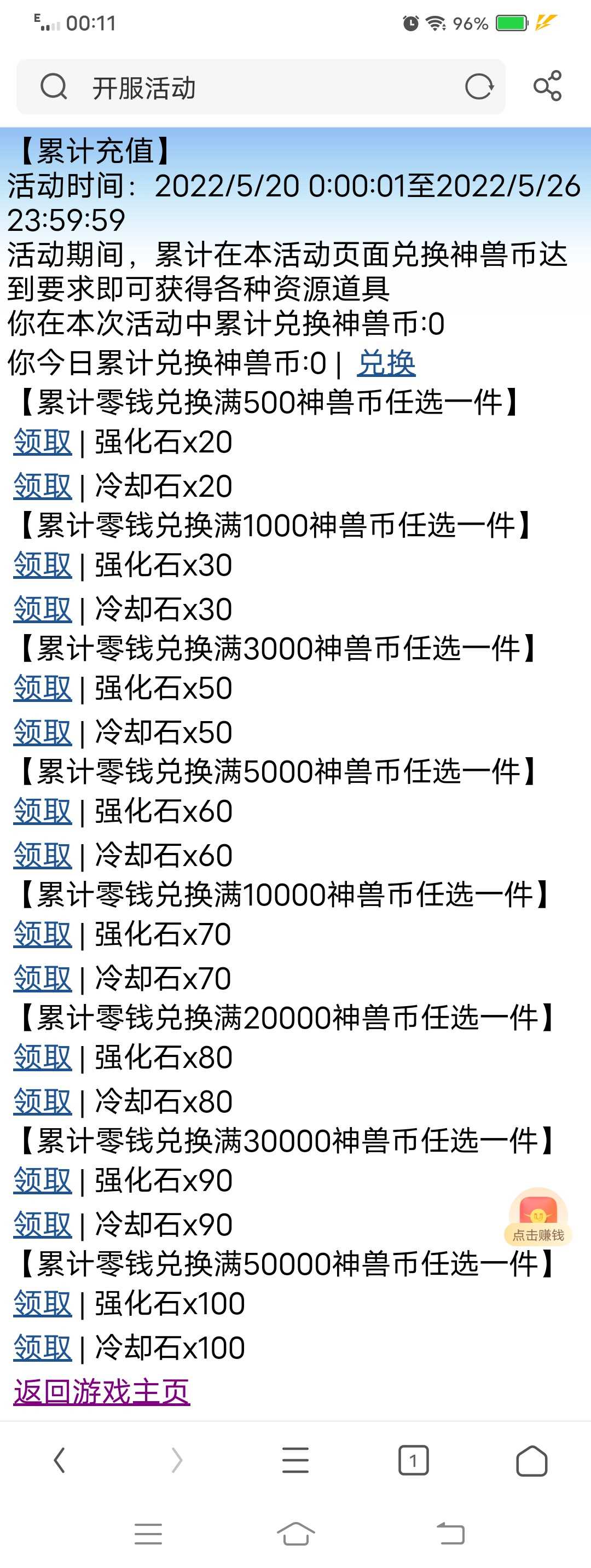Go back with the browser back arrow

[x=59, y=1460]
